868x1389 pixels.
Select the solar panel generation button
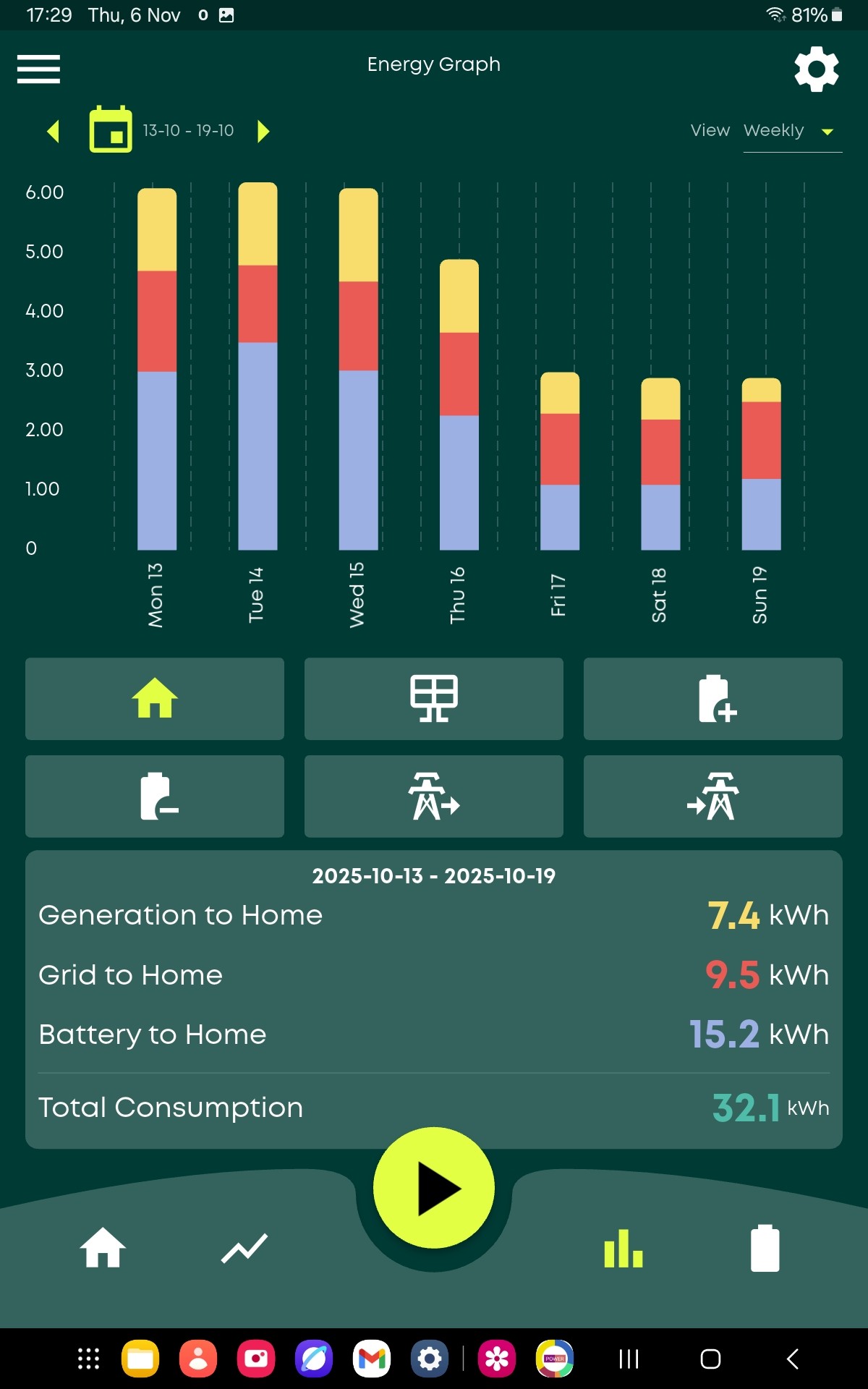434,699
